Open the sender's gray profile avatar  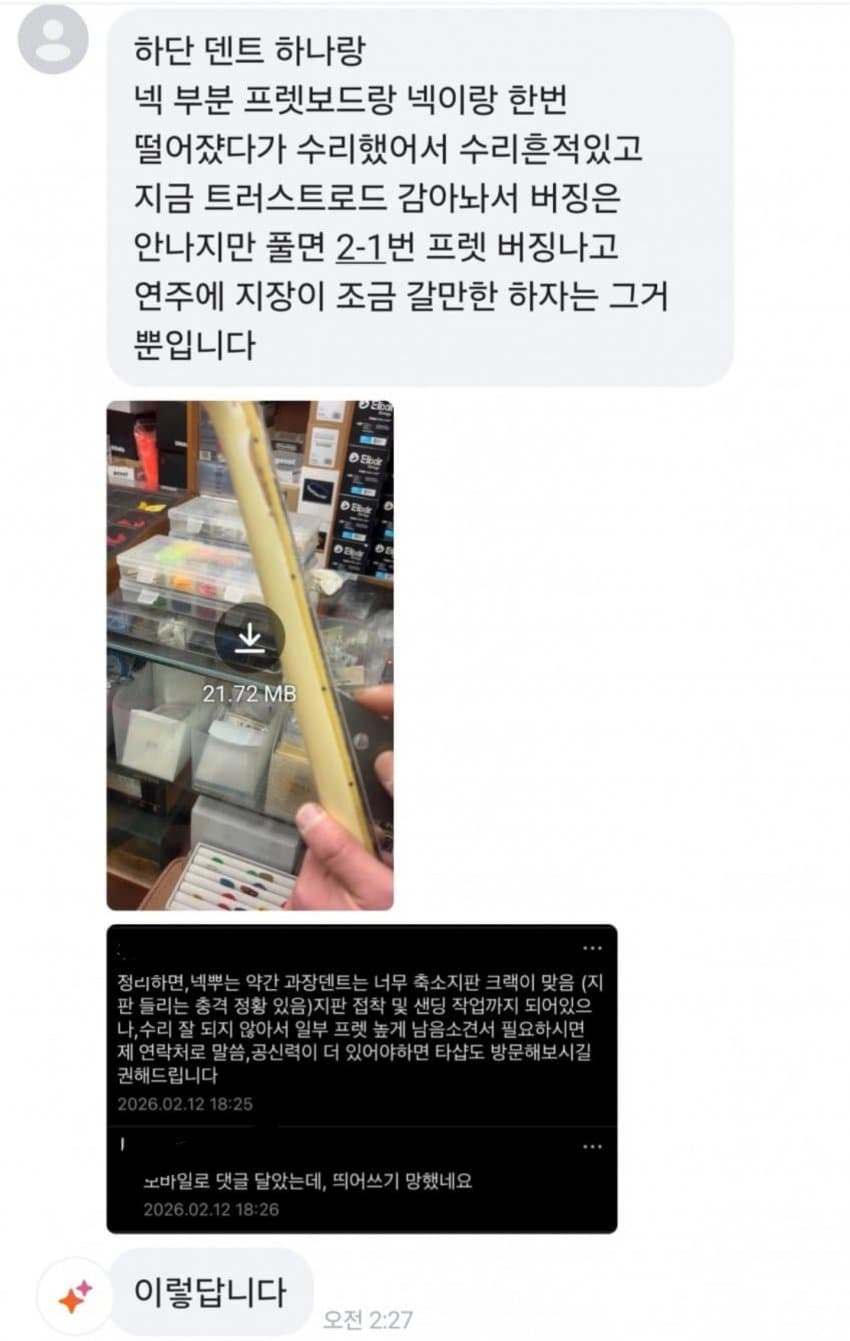[x=54, y=39]
